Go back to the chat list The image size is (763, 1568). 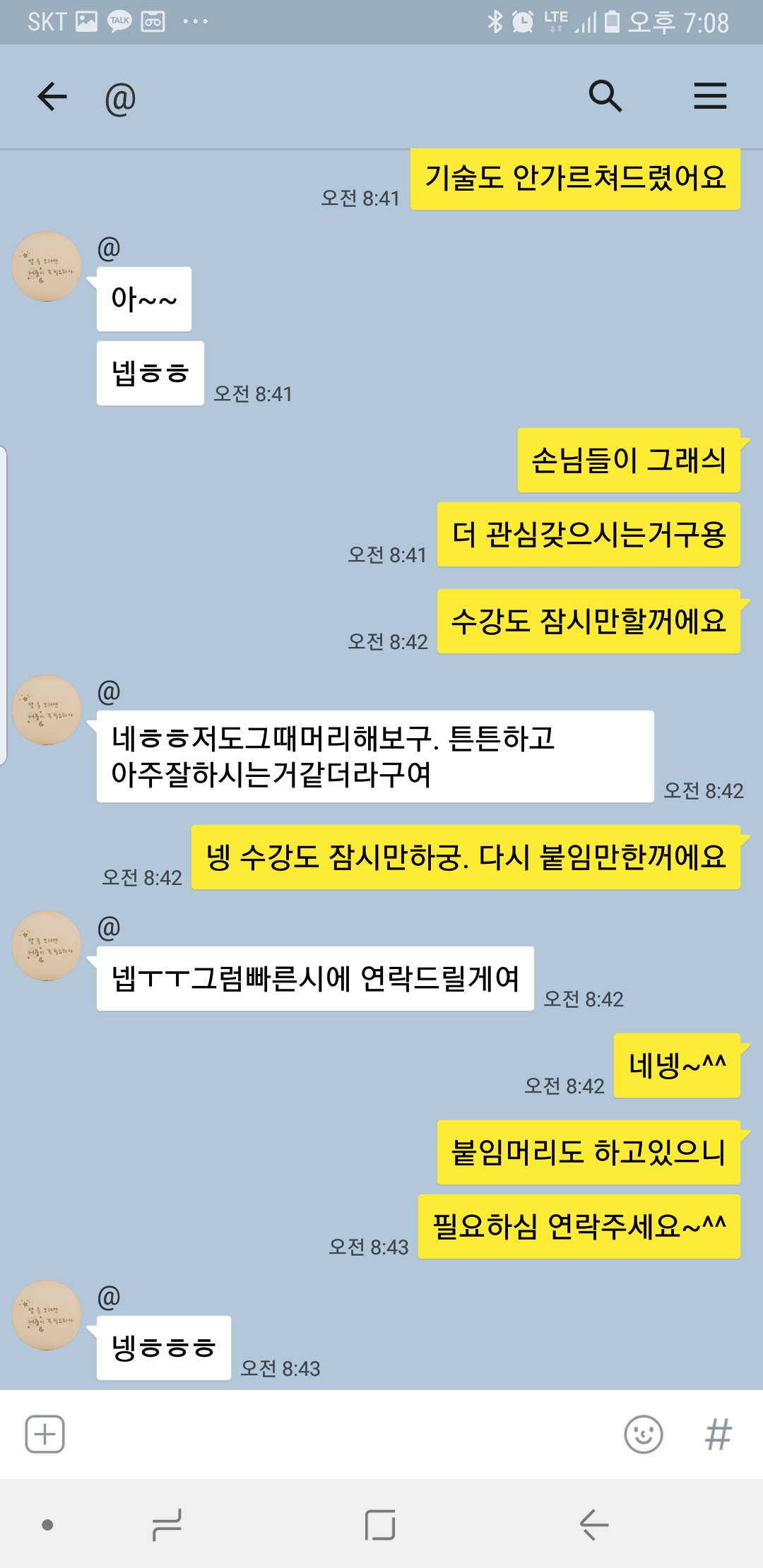pos(52,97)
